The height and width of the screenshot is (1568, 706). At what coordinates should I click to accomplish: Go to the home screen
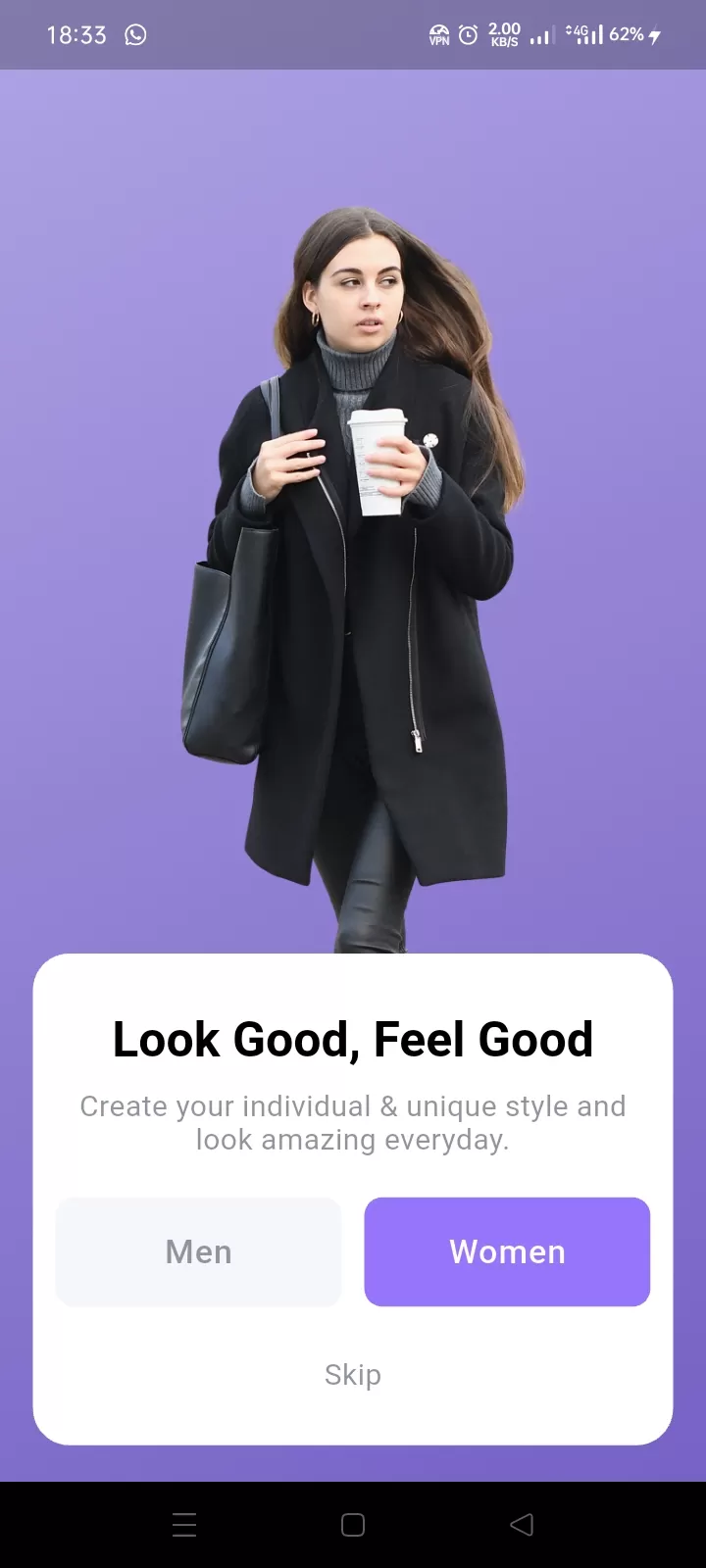tap(353, 1524)
